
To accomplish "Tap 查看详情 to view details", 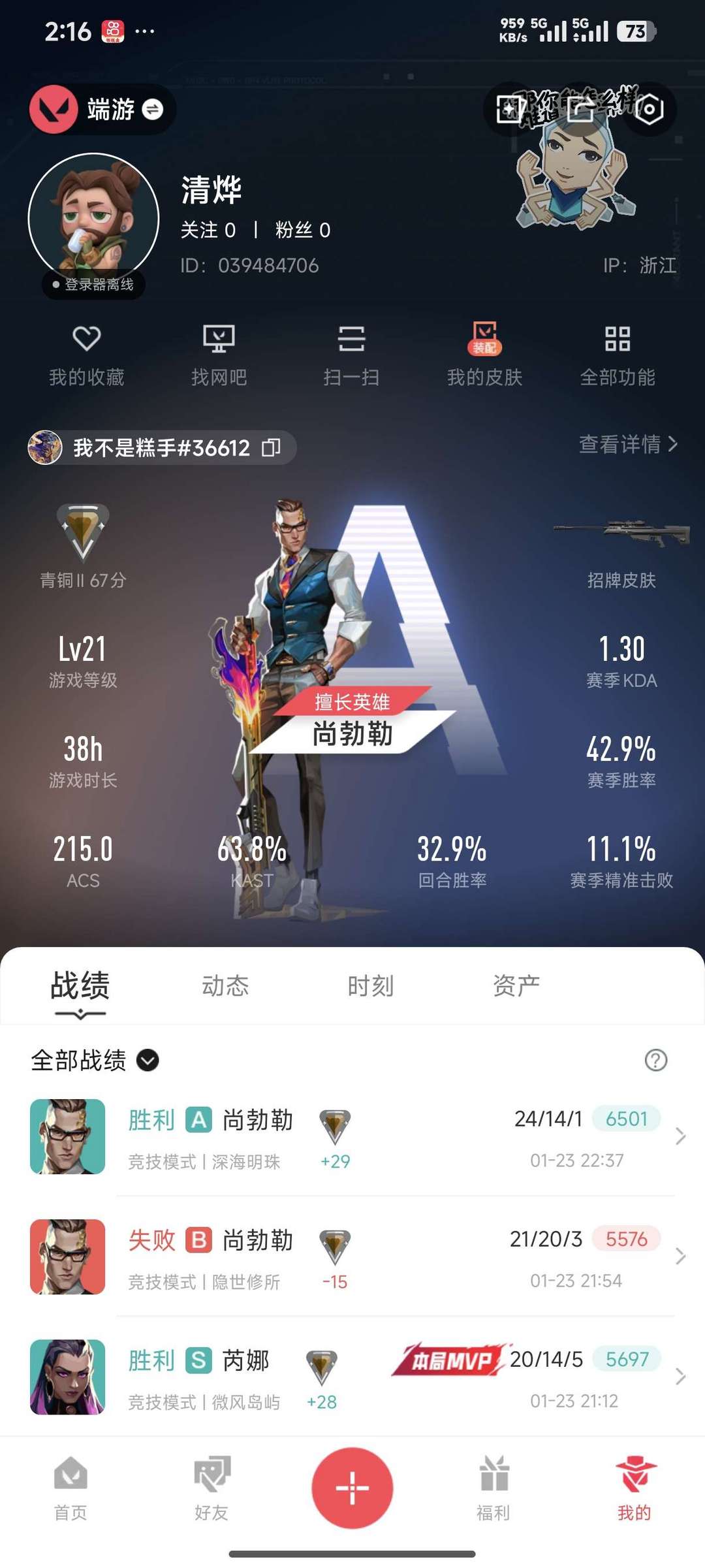I will [628, 444].
